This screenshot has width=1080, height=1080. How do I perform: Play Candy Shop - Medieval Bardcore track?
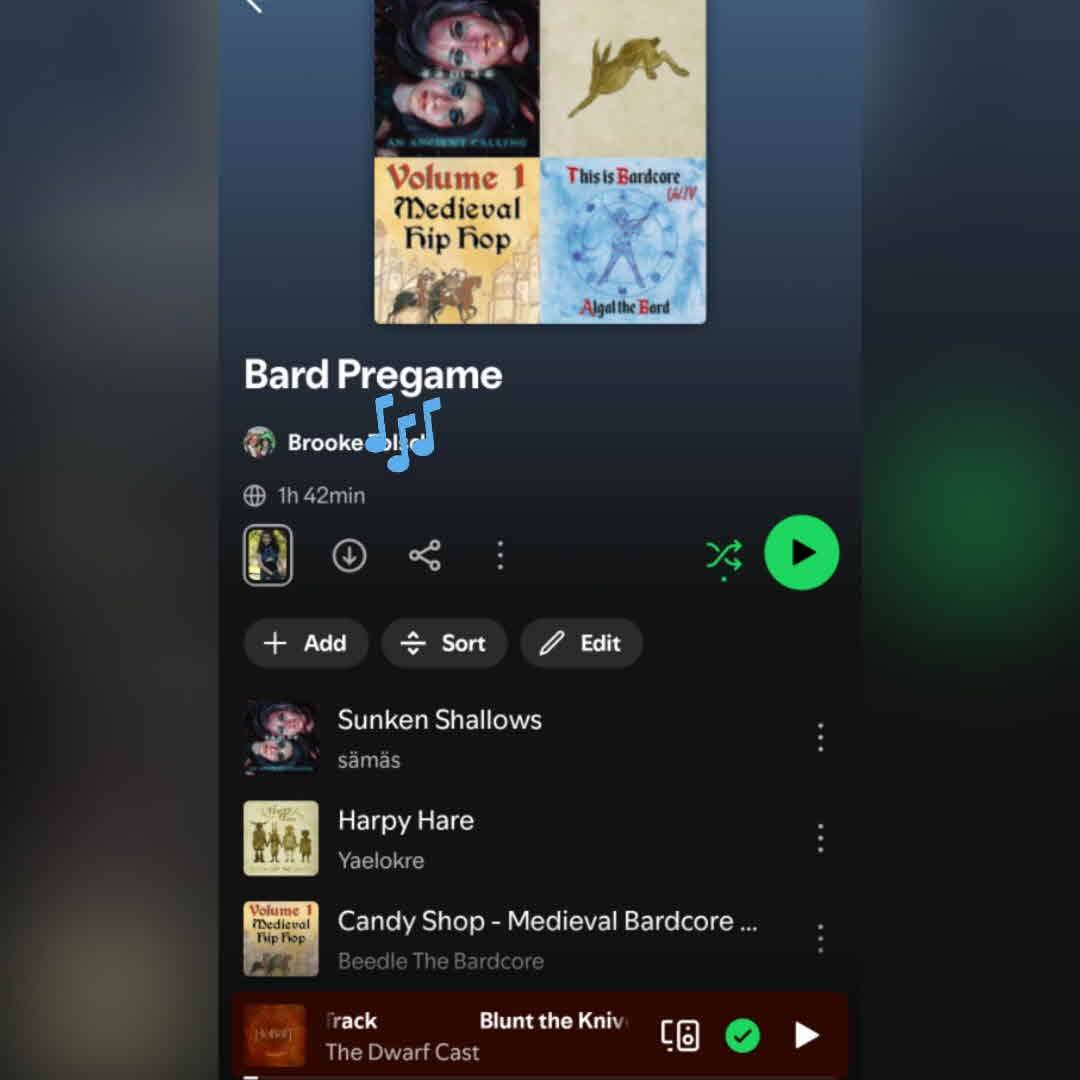tap(547, 938)
